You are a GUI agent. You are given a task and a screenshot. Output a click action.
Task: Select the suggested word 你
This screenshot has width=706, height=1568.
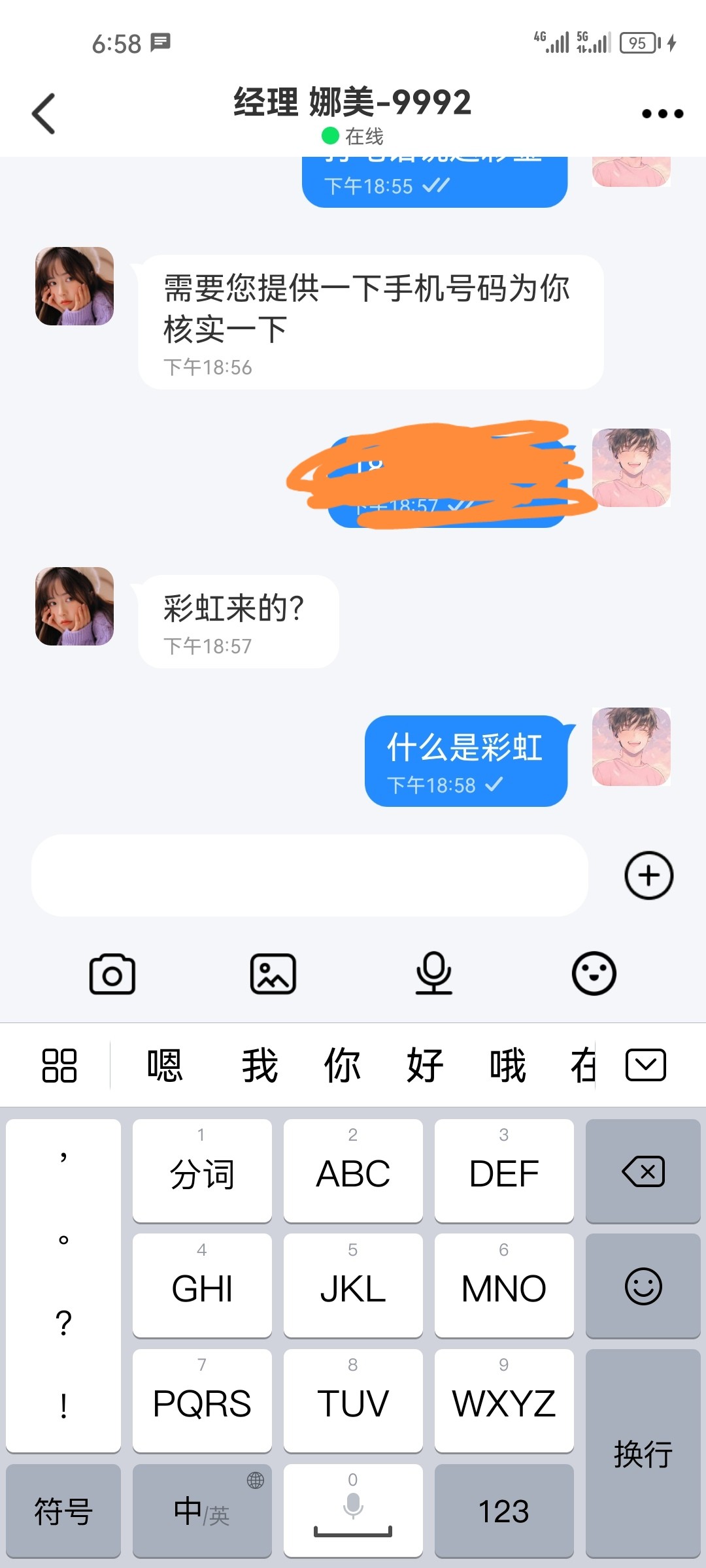343,1066
